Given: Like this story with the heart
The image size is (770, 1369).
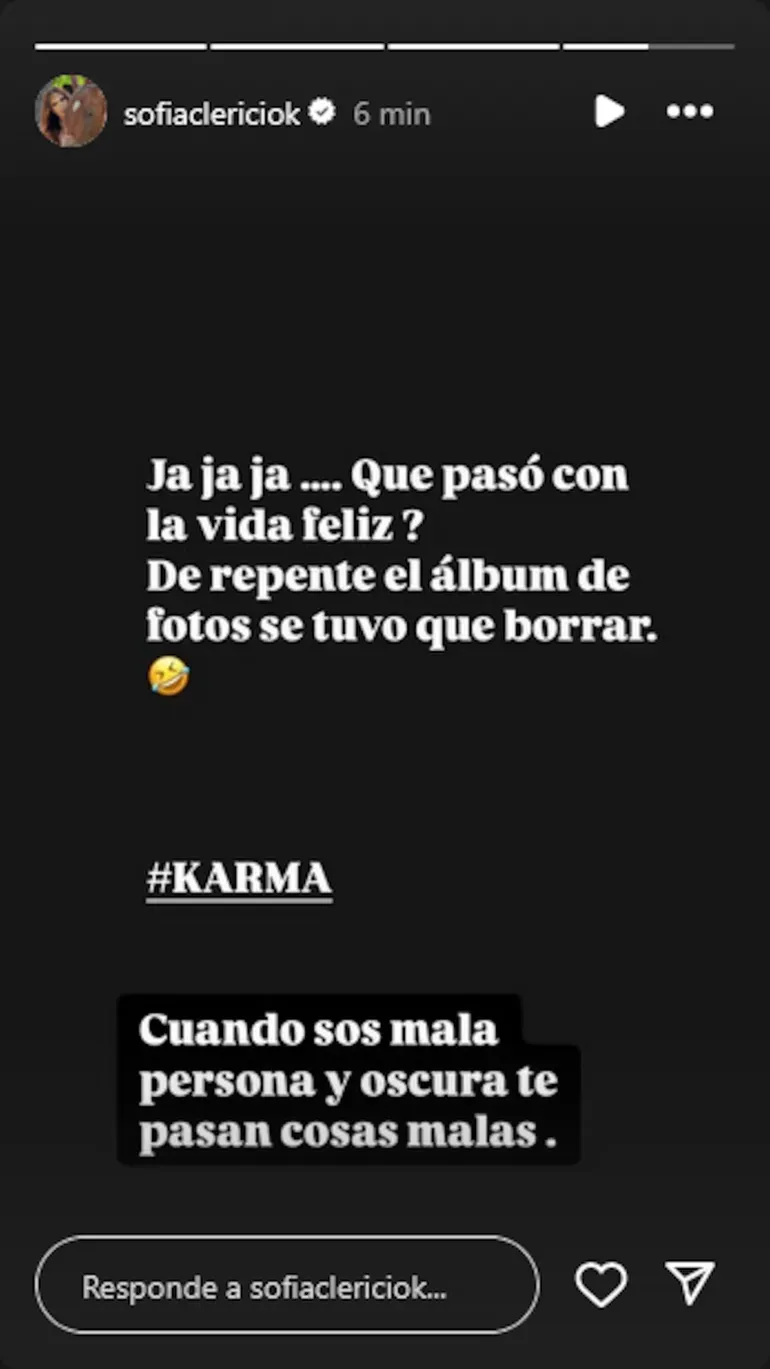Looking at the screenshot, I should point(601,1285).
